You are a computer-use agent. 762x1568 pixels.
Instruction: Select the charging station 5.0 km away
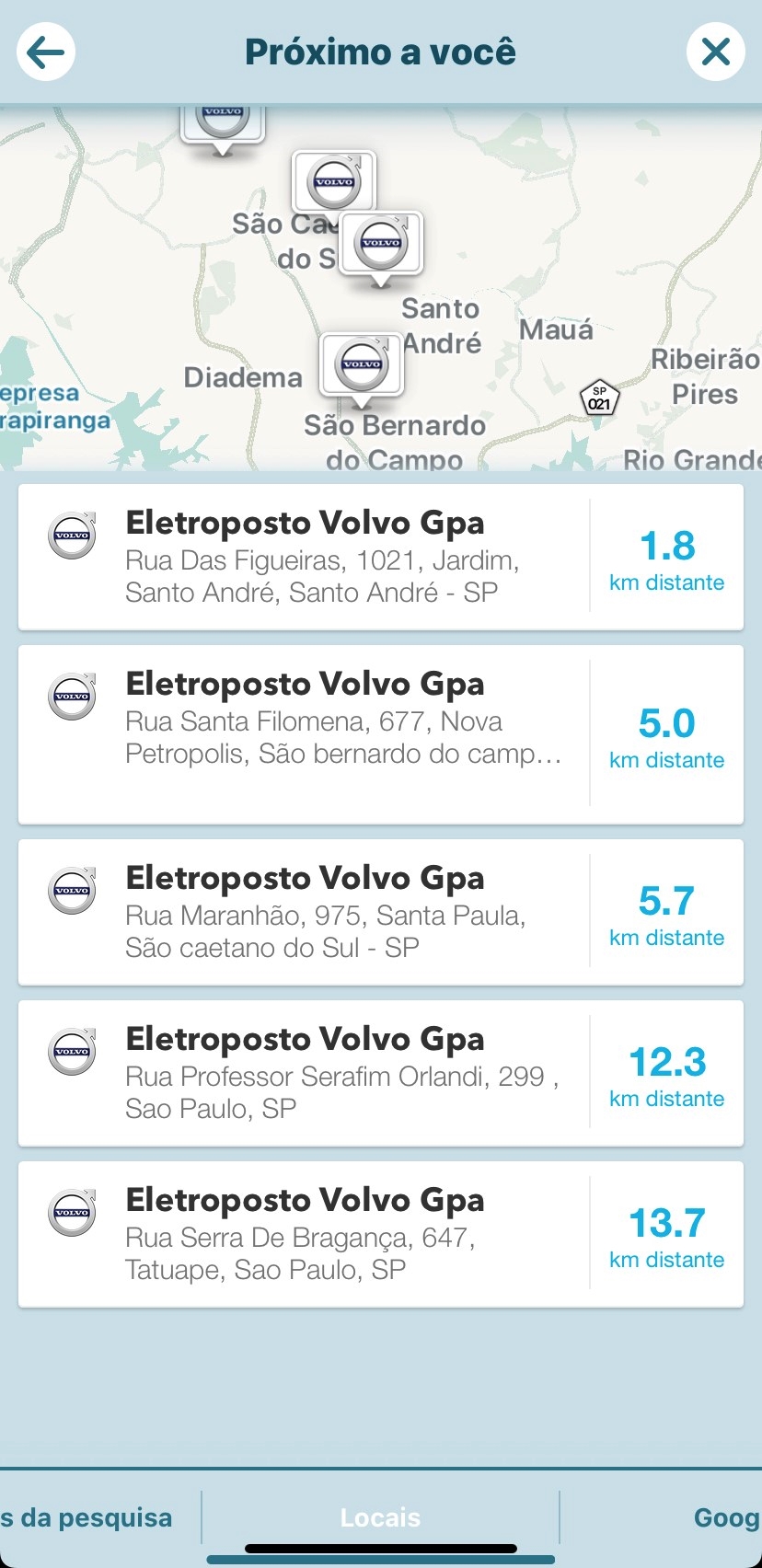pyautogui.click(x=350, y=733)
